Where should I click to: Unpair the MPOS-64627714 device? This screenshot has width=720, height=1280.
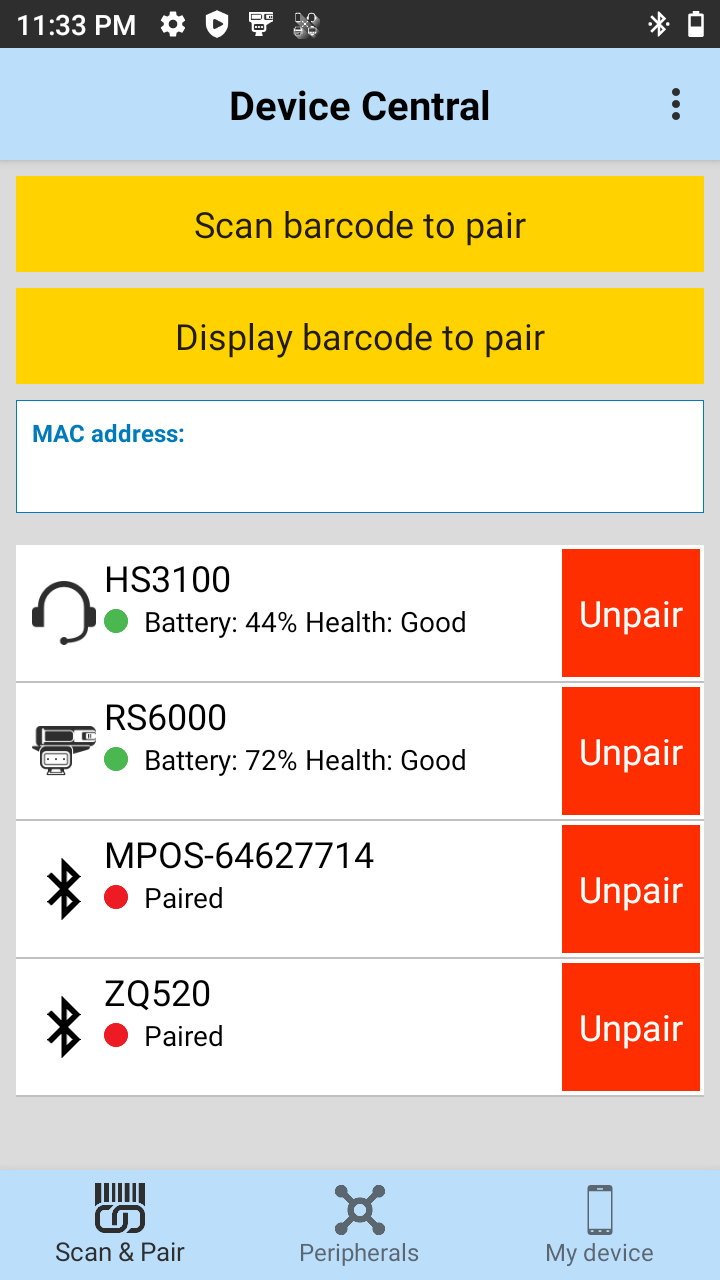coord(631,889)
